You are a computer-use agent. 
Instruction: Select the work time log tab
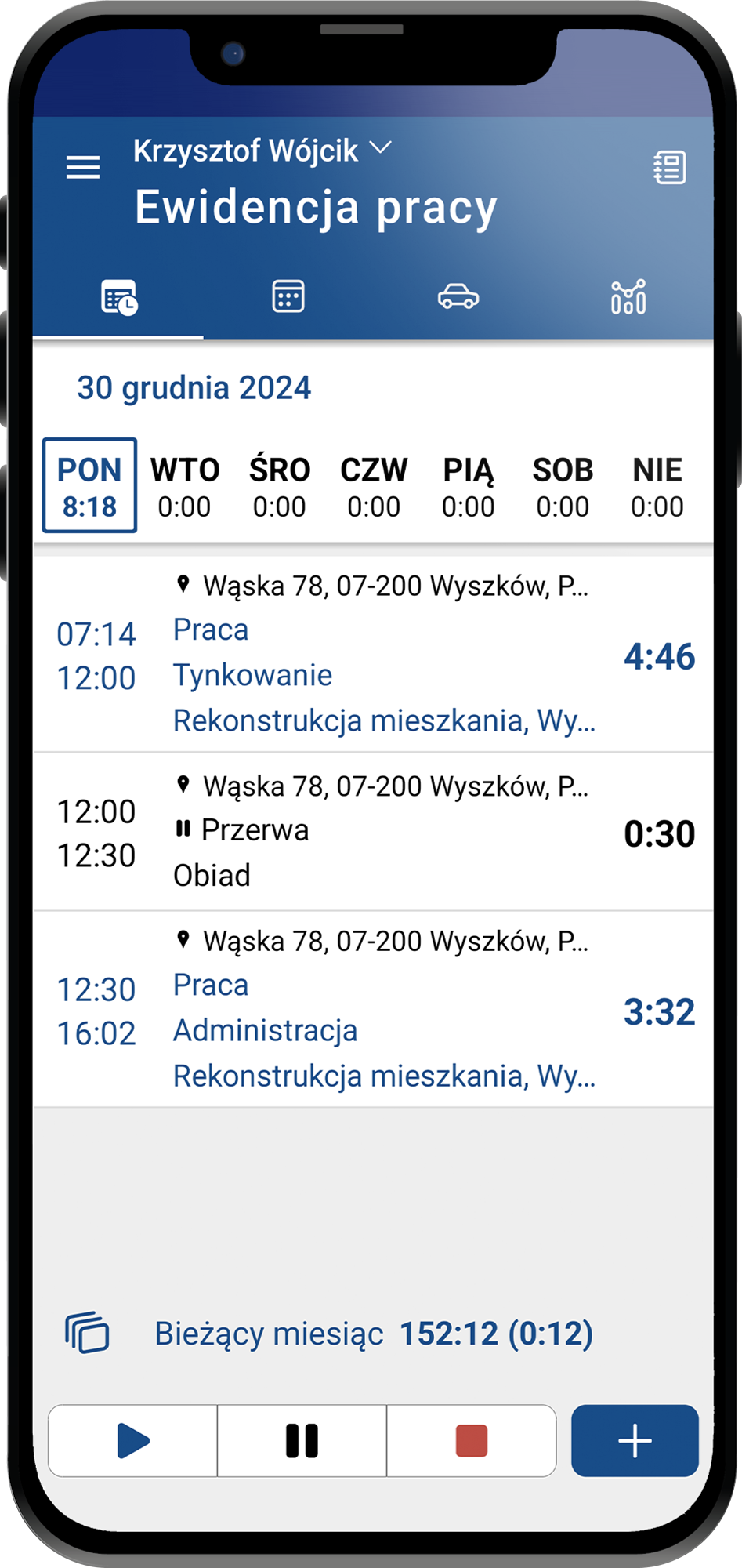point(119,297)
